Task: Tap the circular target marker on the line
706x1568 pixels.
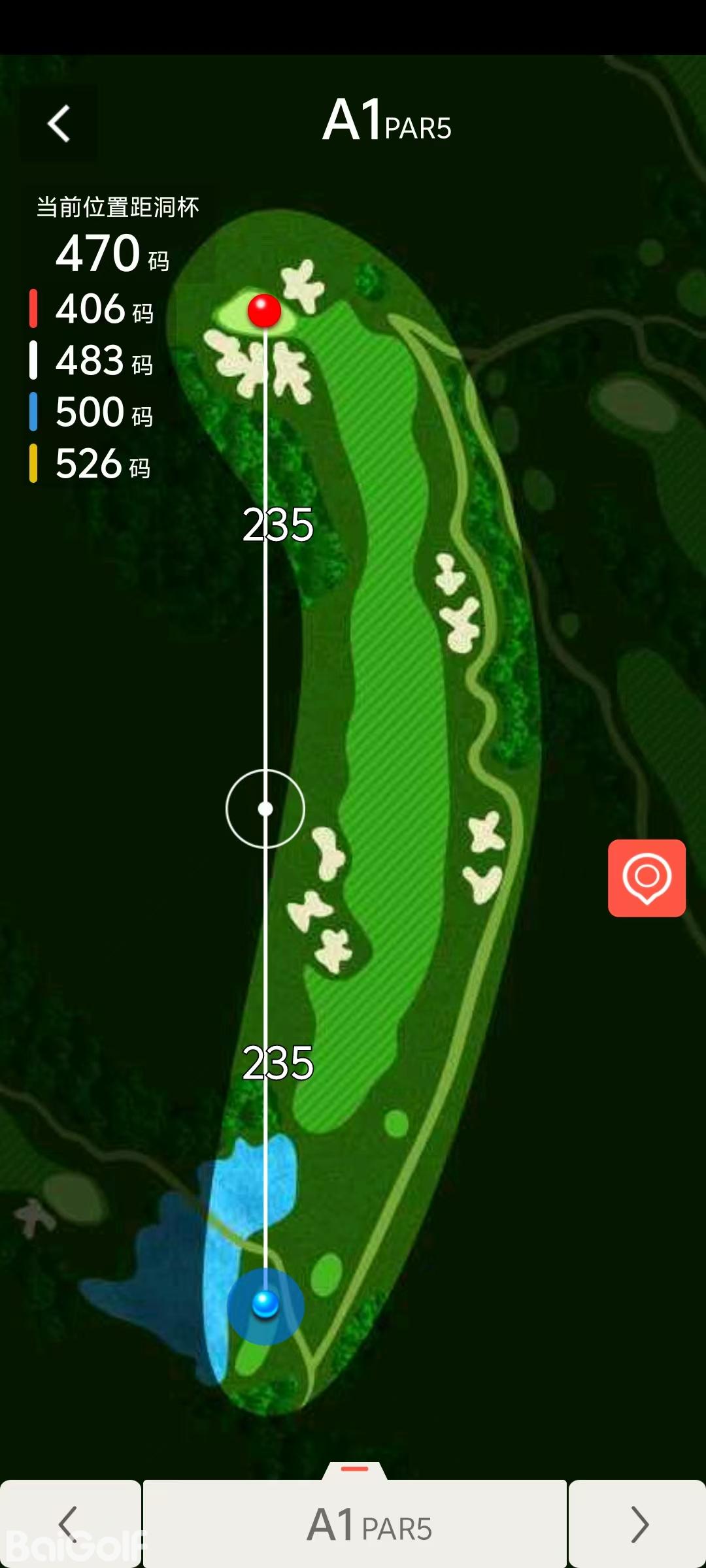Action: click(x=265, y=809)
